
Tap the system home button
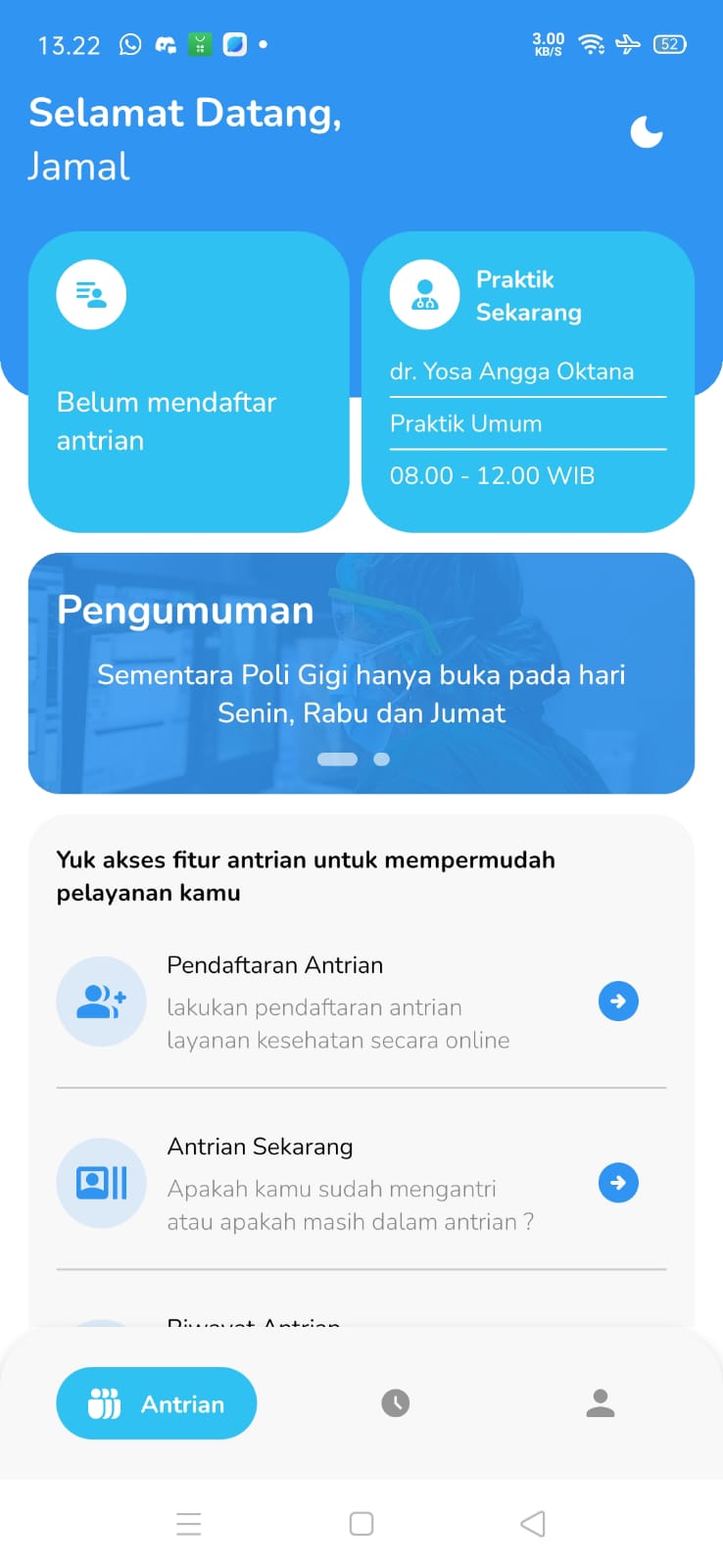click(x=361, y=1524)
